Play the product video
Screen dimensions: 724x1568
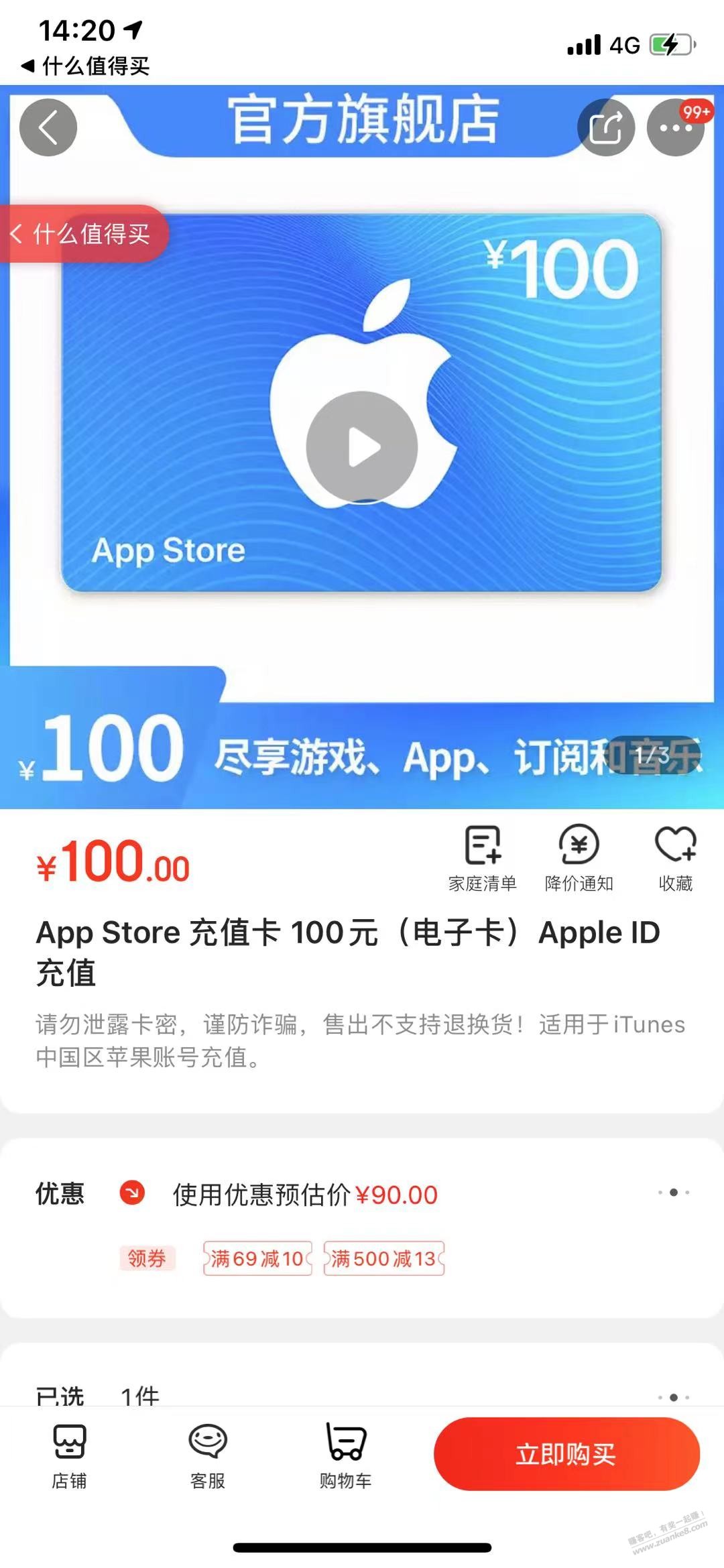pos(362,447)
